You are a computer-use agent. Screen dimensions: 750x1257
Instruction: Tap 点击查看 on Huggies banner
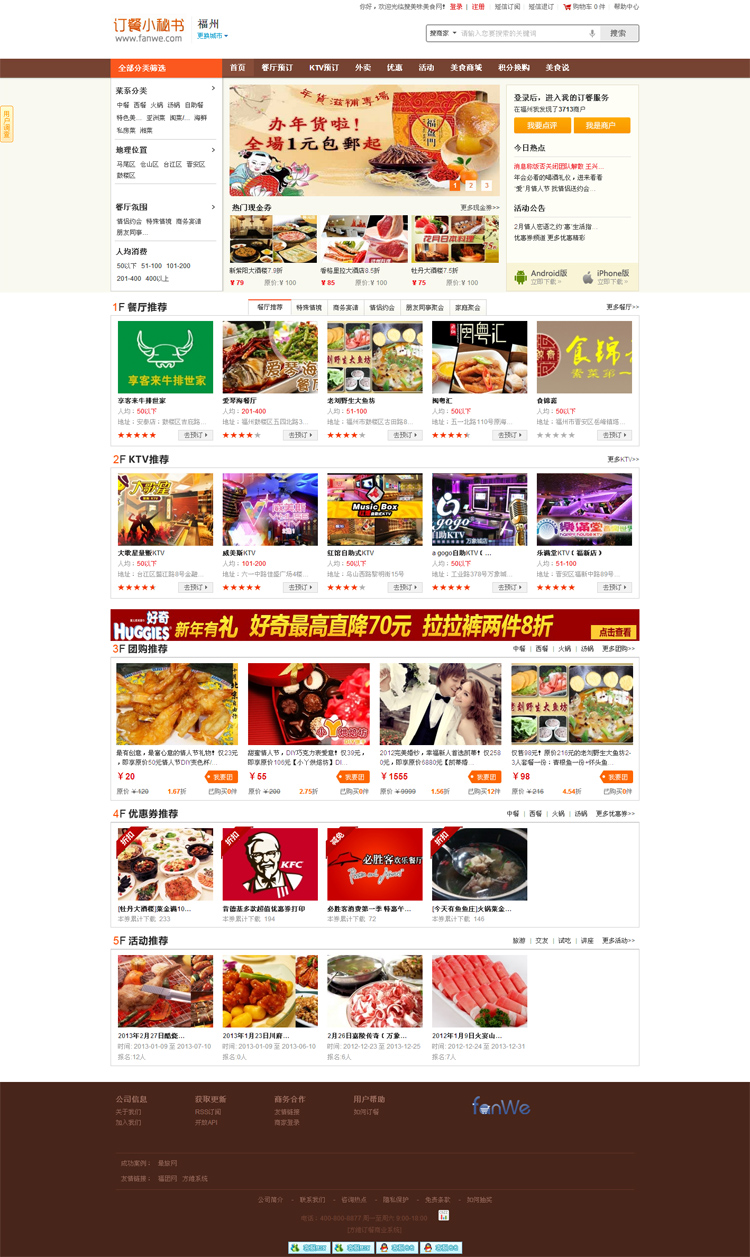(614, 632)
